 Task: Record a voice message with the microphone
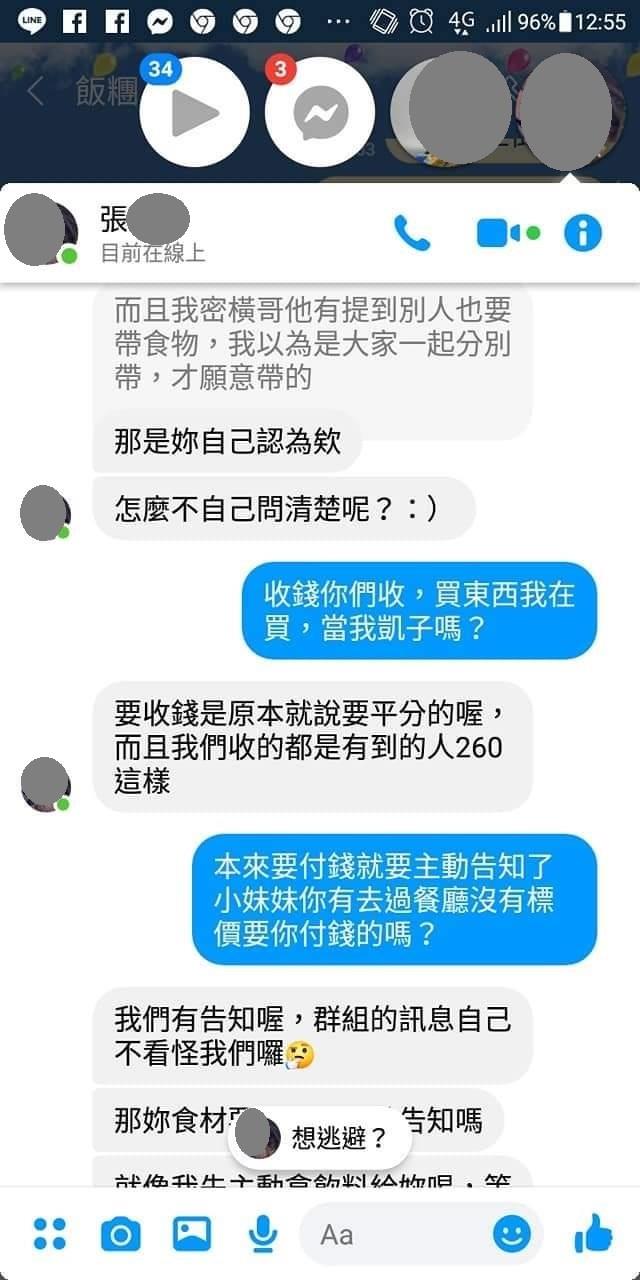click(x=262, y=1234)
